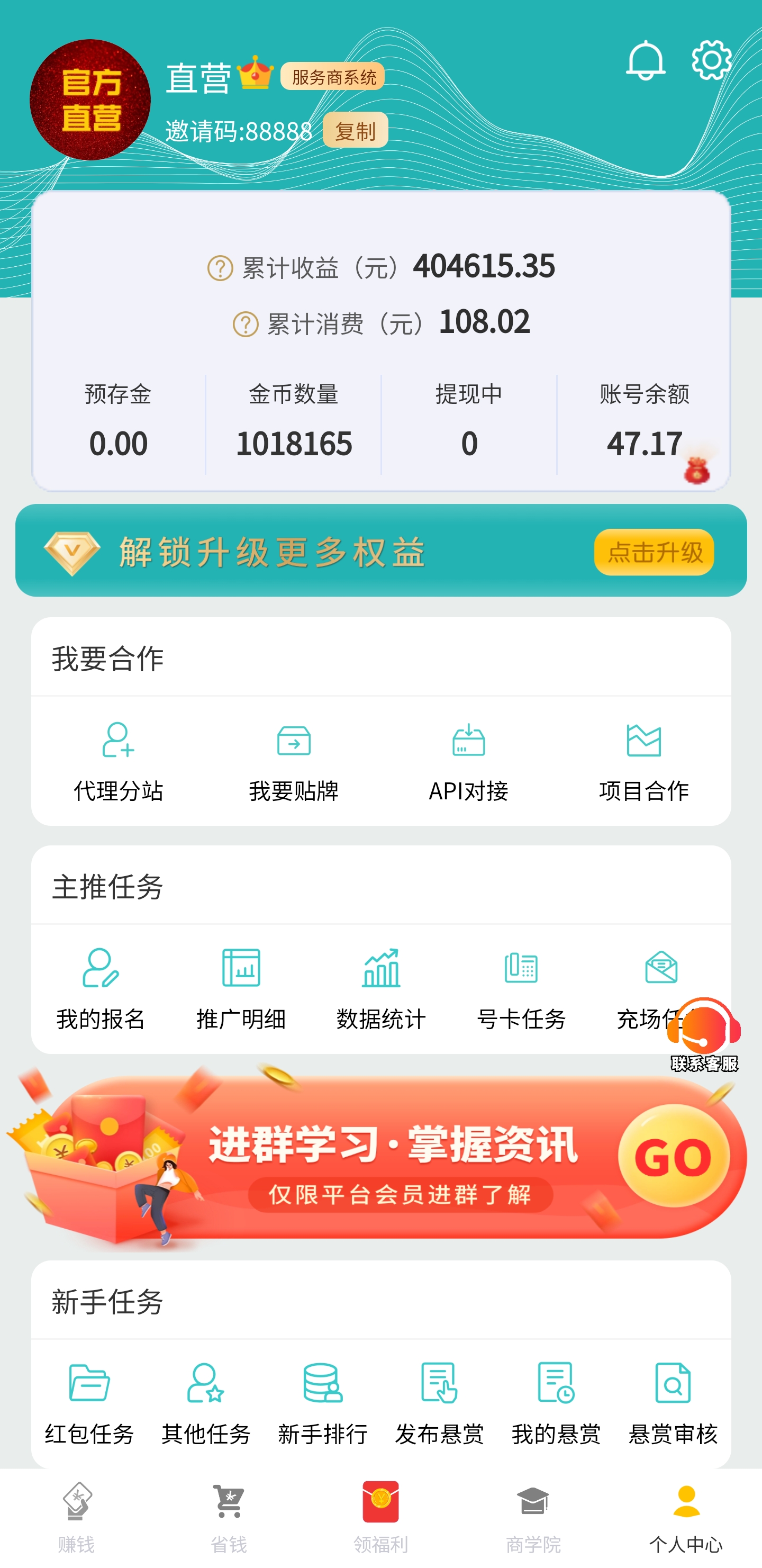Image resolution: width=762 pixels, height=1568 pixels.
Task: Open 发布悬赏
Action: [439, 1403]
